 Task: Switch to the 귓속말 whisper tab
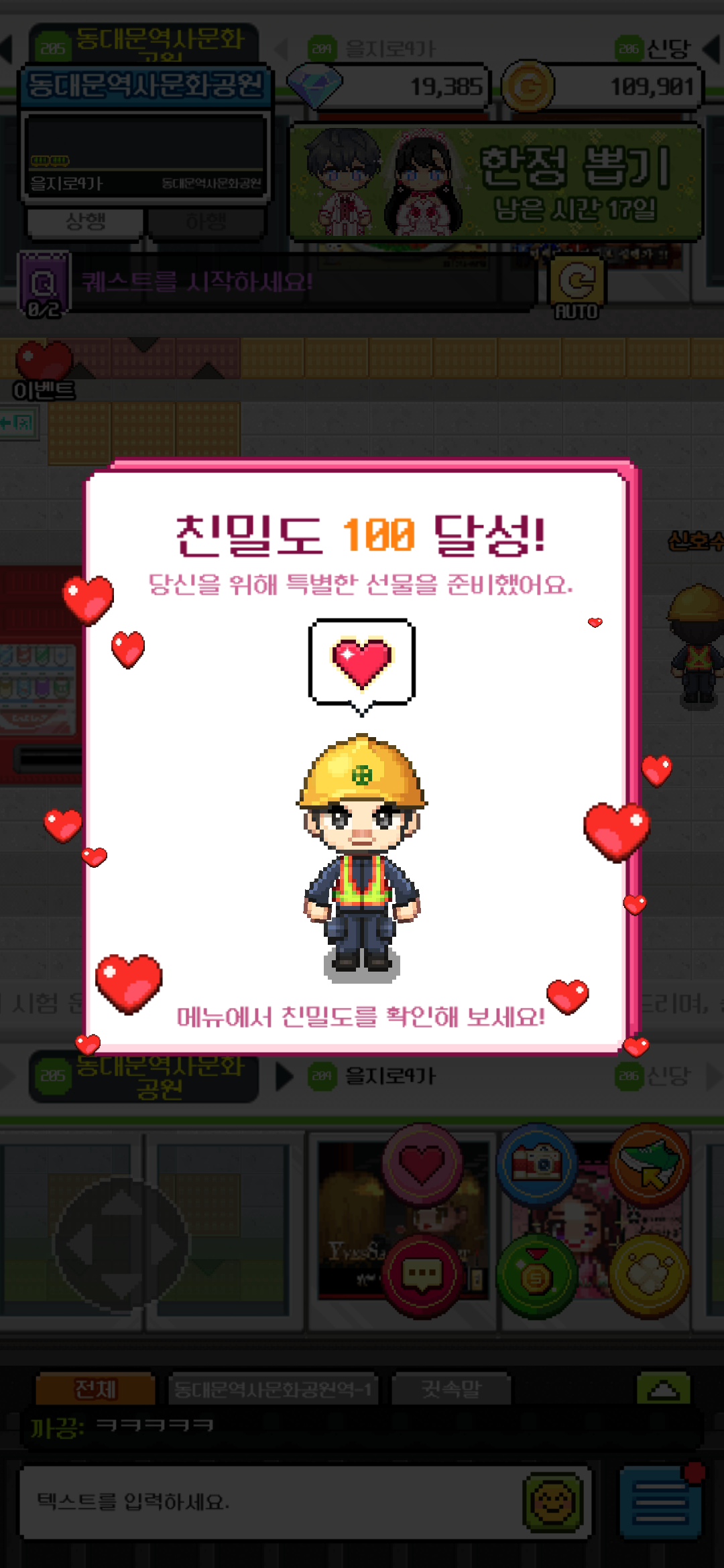point(450,1389)
